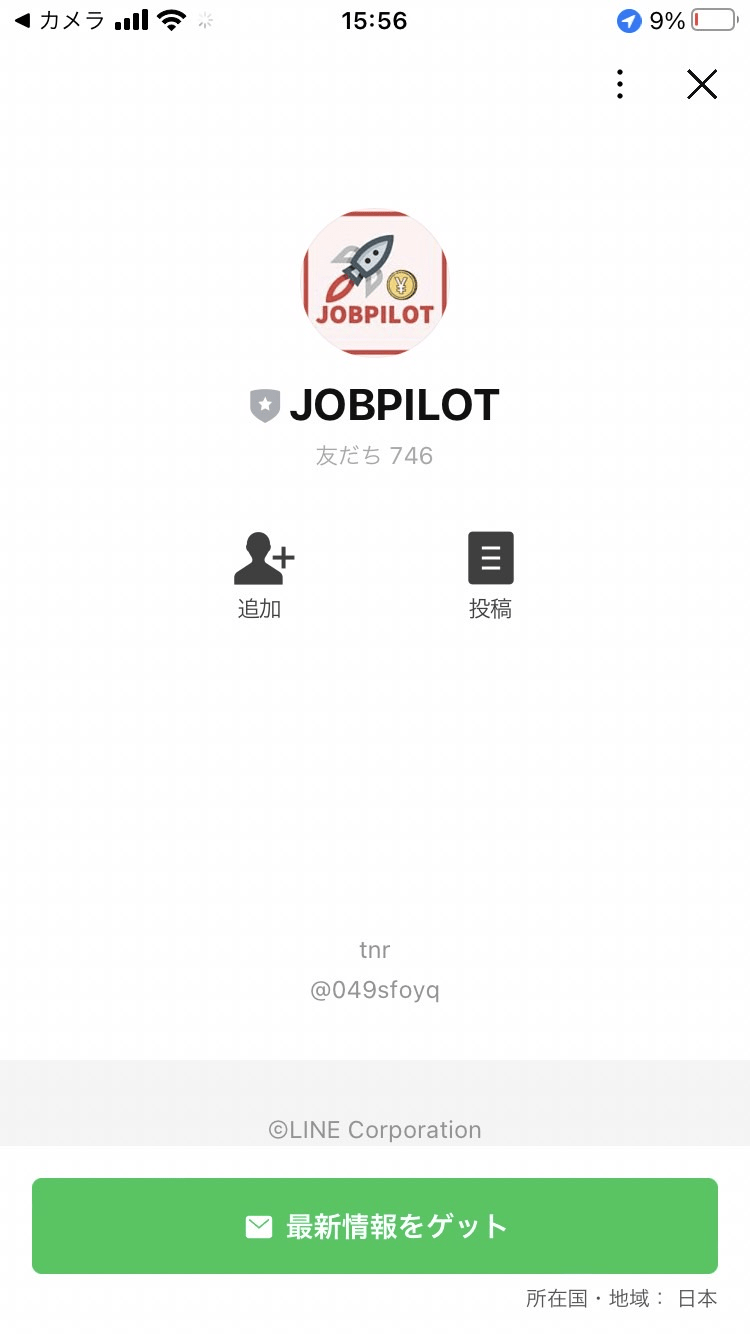The height and width of the screenshot is (1334, 750).
Task: Open the three-dot overflow menu
Action: (620, 84)
